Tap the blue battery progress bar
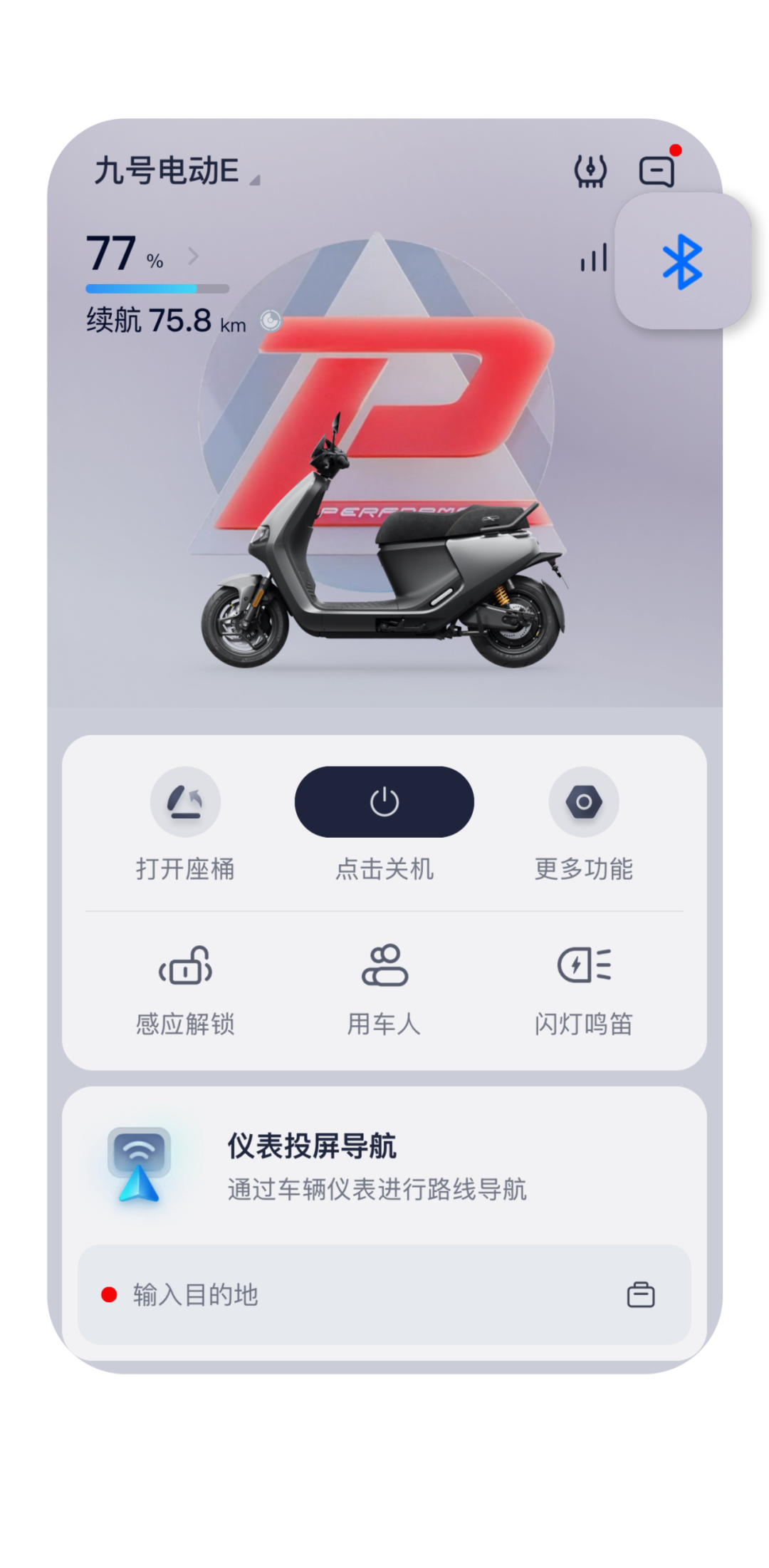769x1568 pixels. (142, 288)
